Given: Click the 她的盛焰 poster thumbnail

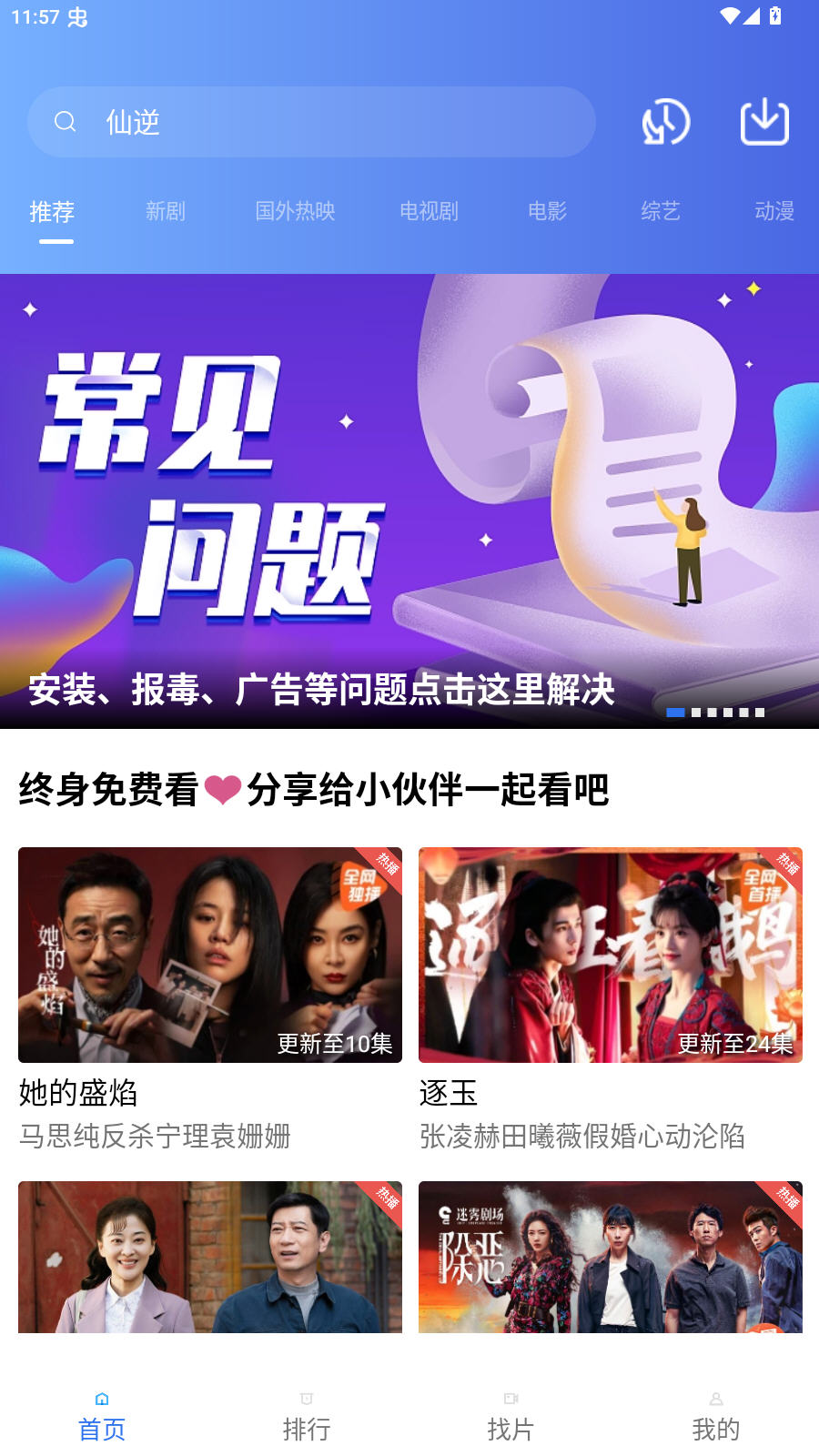Looking at the screenshot, I should [x=210, y=955].
